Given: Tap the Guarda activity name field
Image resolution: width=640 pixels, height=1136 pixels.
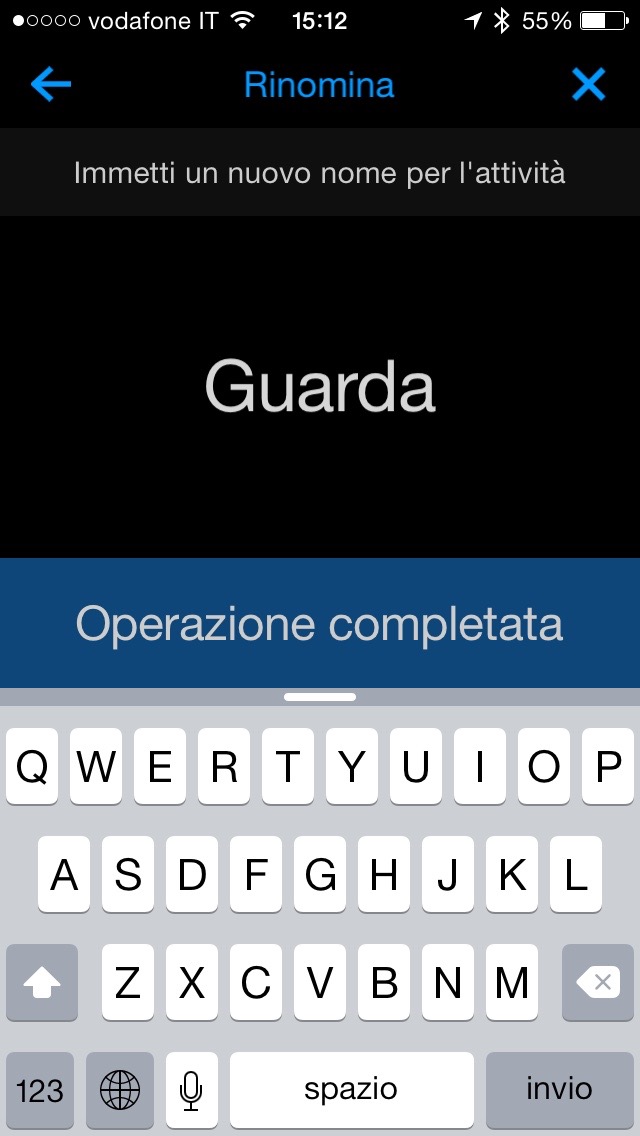Looking at the screenshot, I should tap(320, 386).
